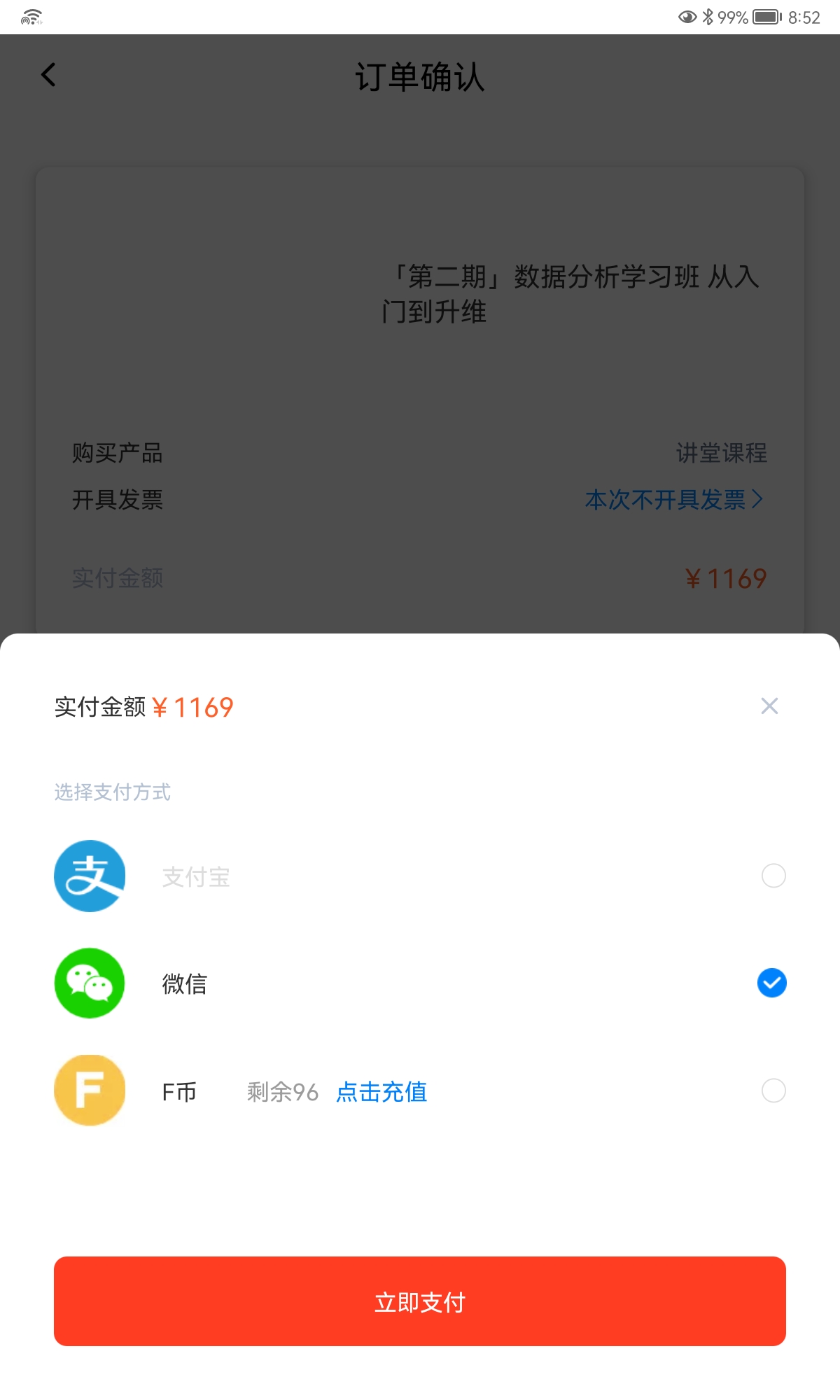Select F币 as payment method
This screenshot has height=1400, width=840.
pos(773,1091)
